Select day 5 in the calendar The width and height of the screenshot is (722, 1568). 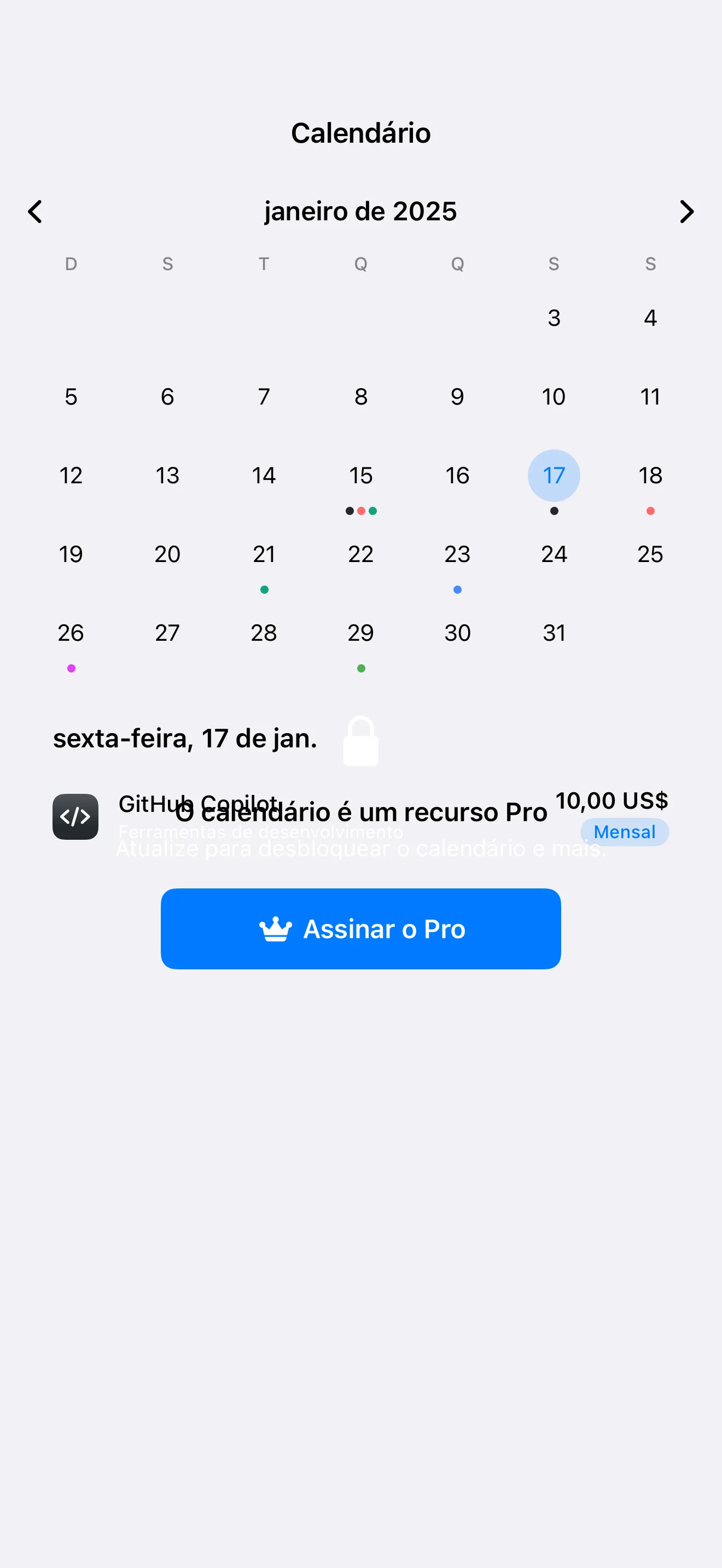pyautogui.click(x=71, y=397)
